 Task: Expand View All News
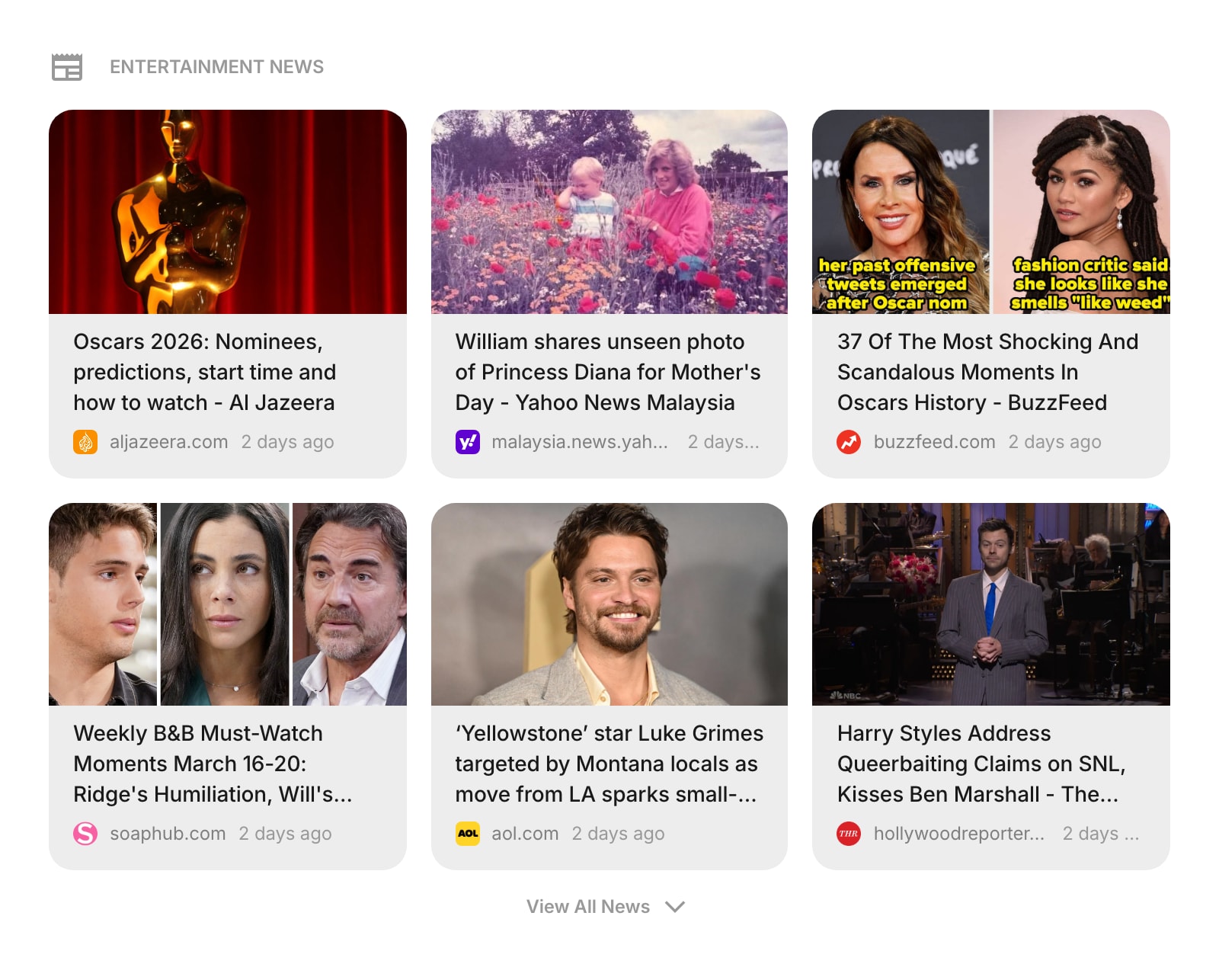[x=606, y=907]
